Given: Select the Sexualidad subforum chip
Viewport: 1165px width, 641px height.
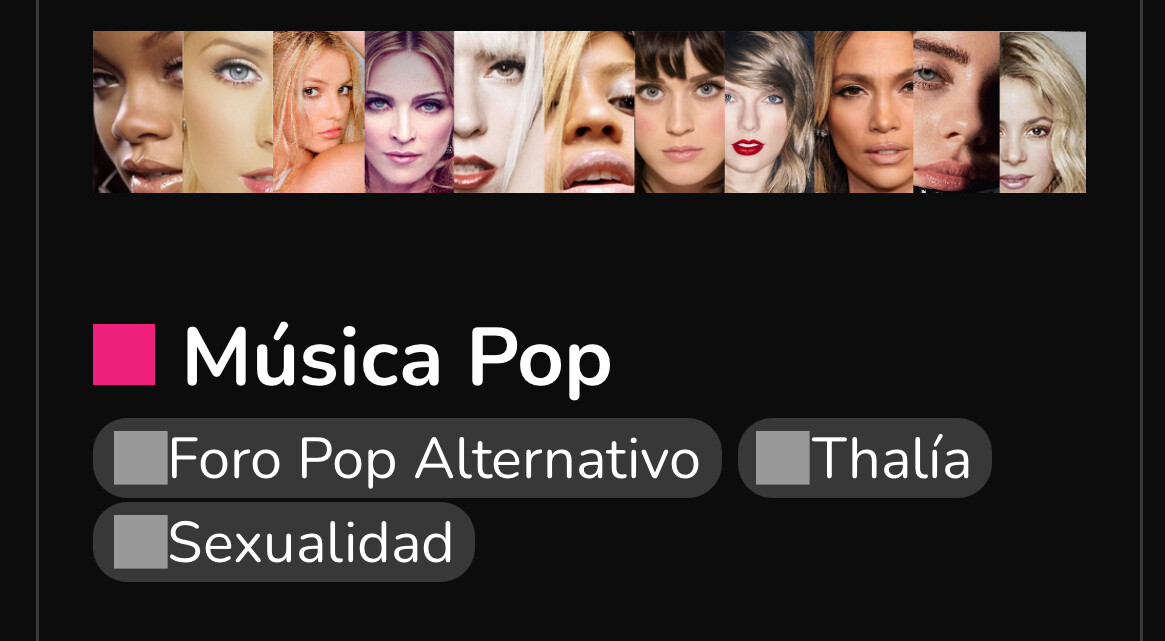Looking at the screenshot, I should tap(284, 543).
